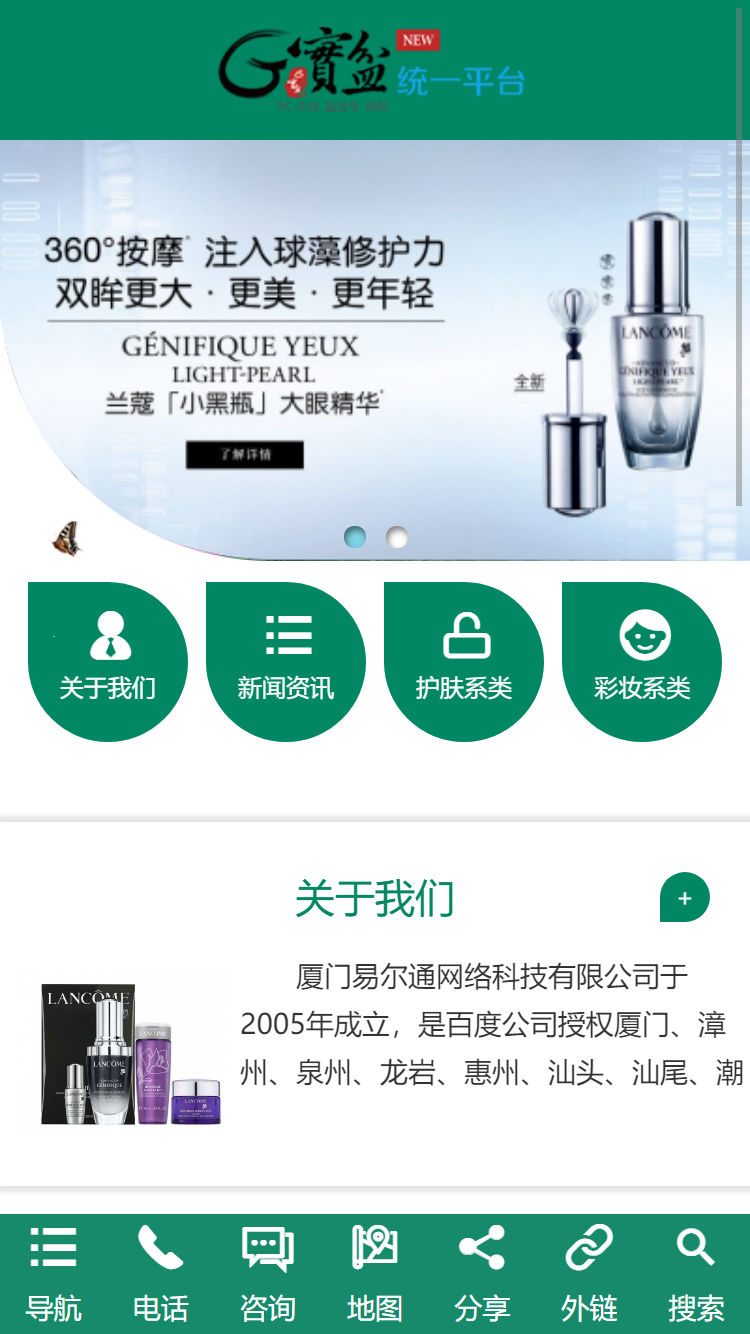750x1334 pixels.
Task: Expand the 关于我们 section with the plus button
Action: [685, 898]
